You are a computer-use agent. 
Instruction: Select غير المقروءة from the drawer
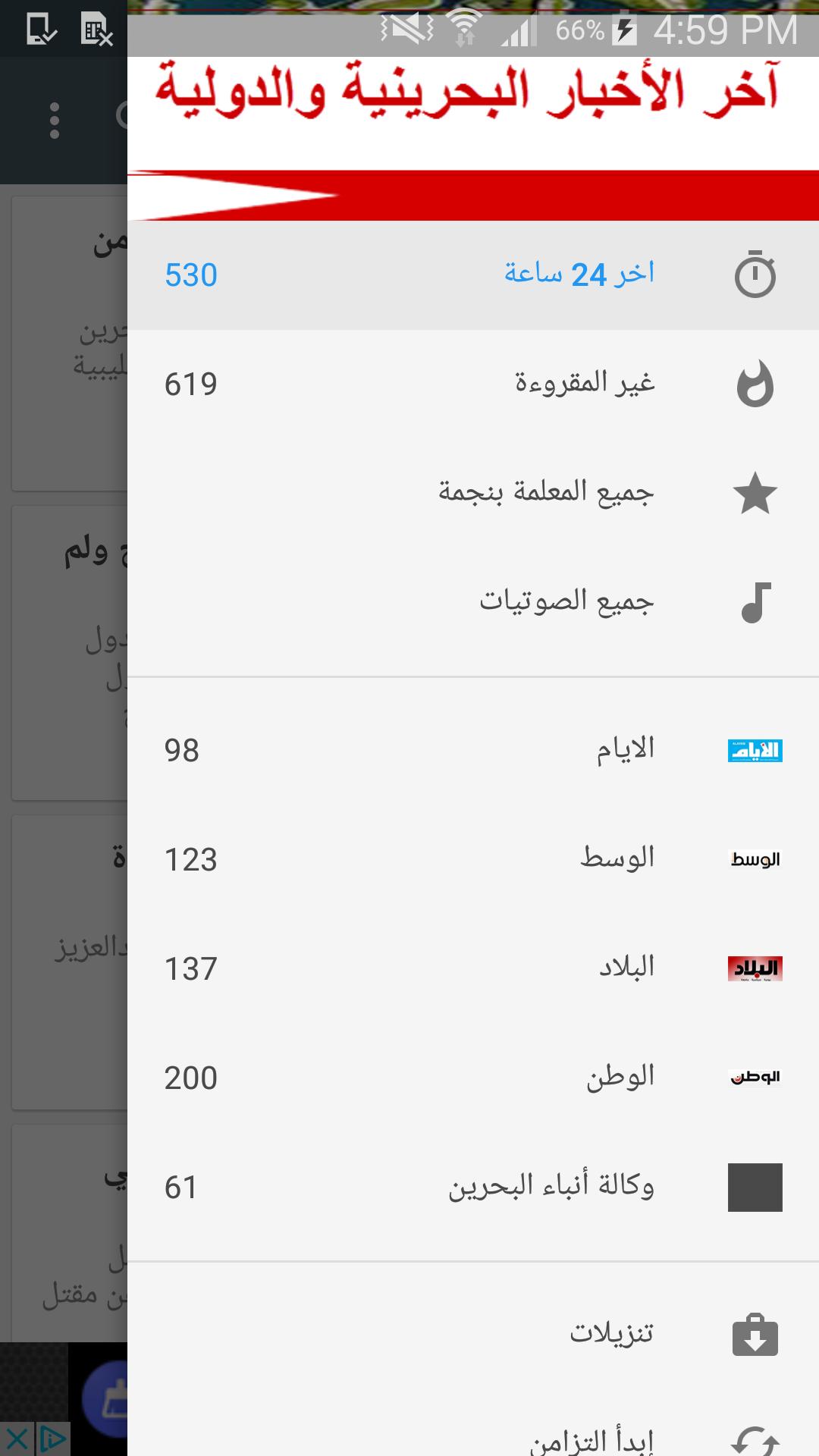[584, 384]
